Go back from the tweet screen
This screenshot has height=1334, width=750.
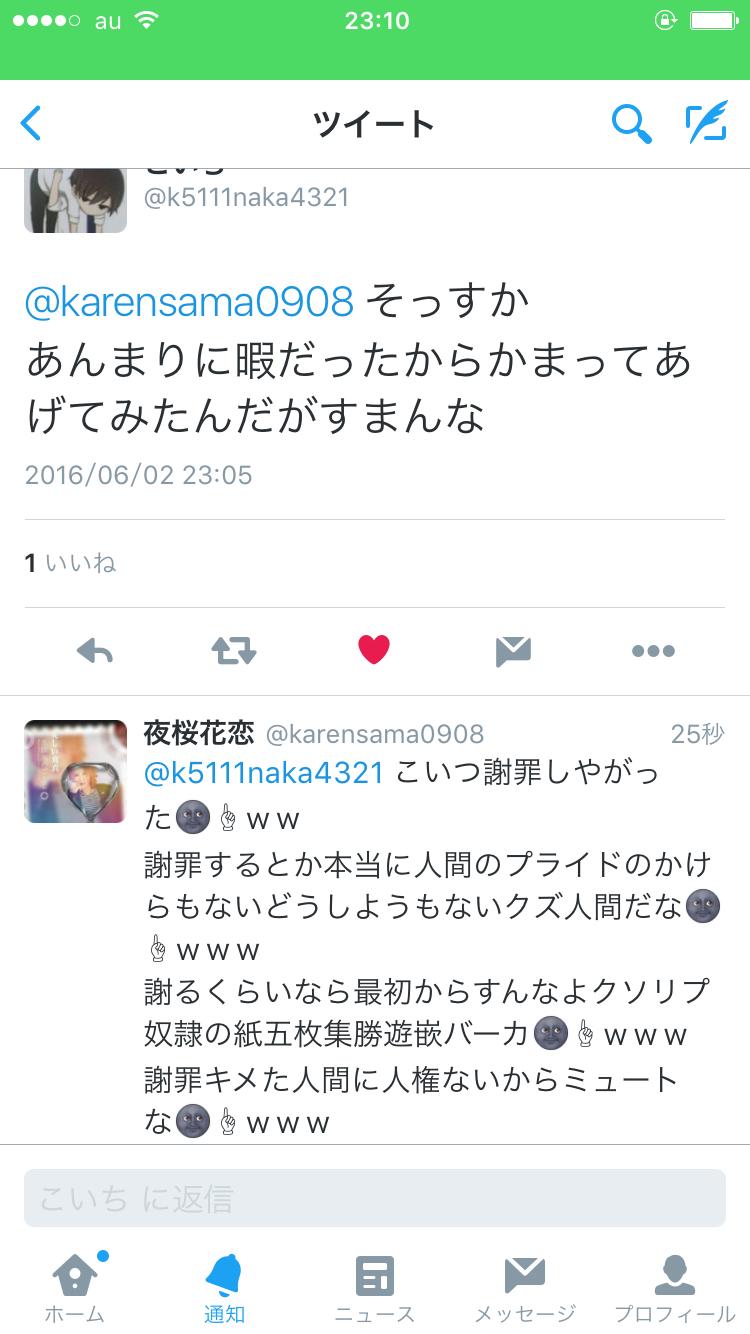click(32, 124)
